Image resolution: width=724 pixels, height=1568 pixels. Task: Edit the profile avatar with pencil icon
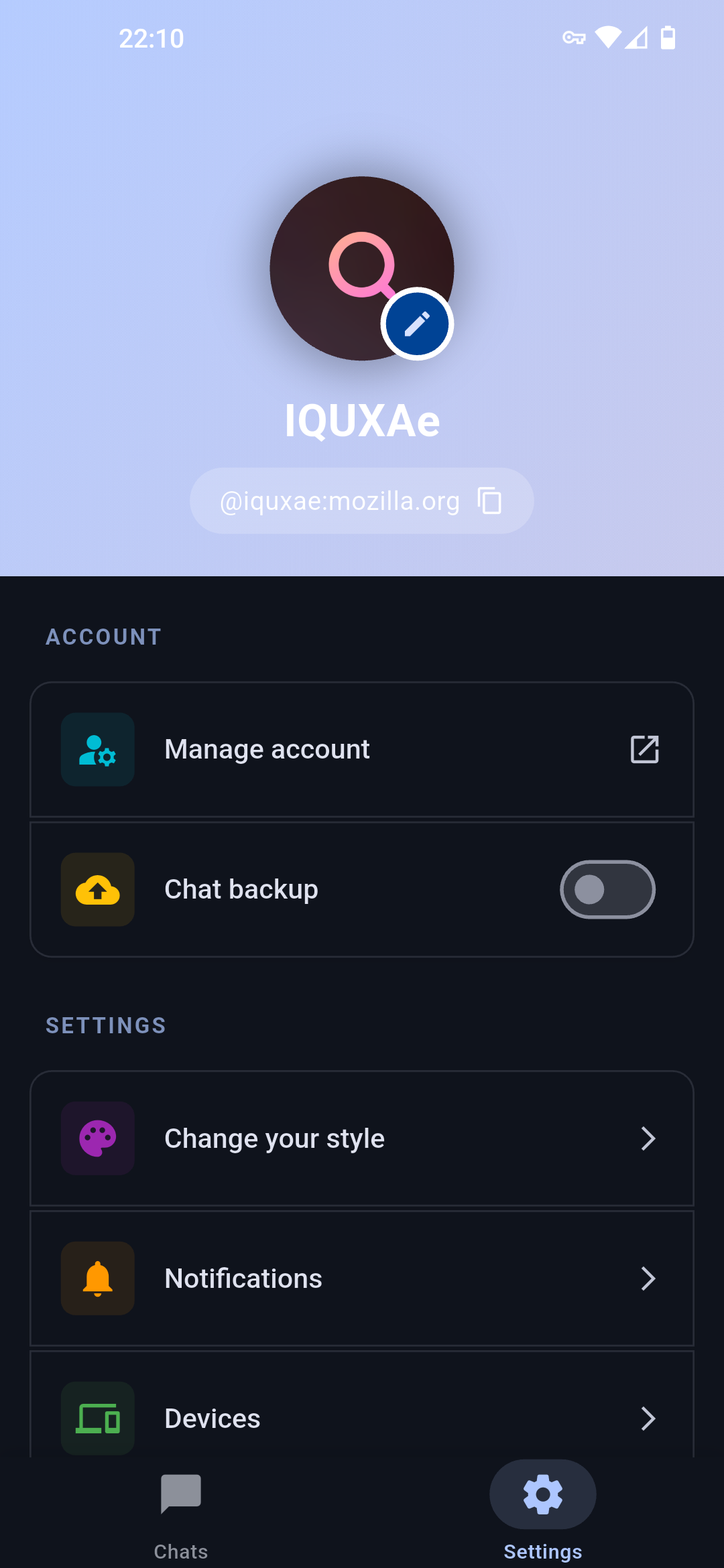(x=417, y=324)
